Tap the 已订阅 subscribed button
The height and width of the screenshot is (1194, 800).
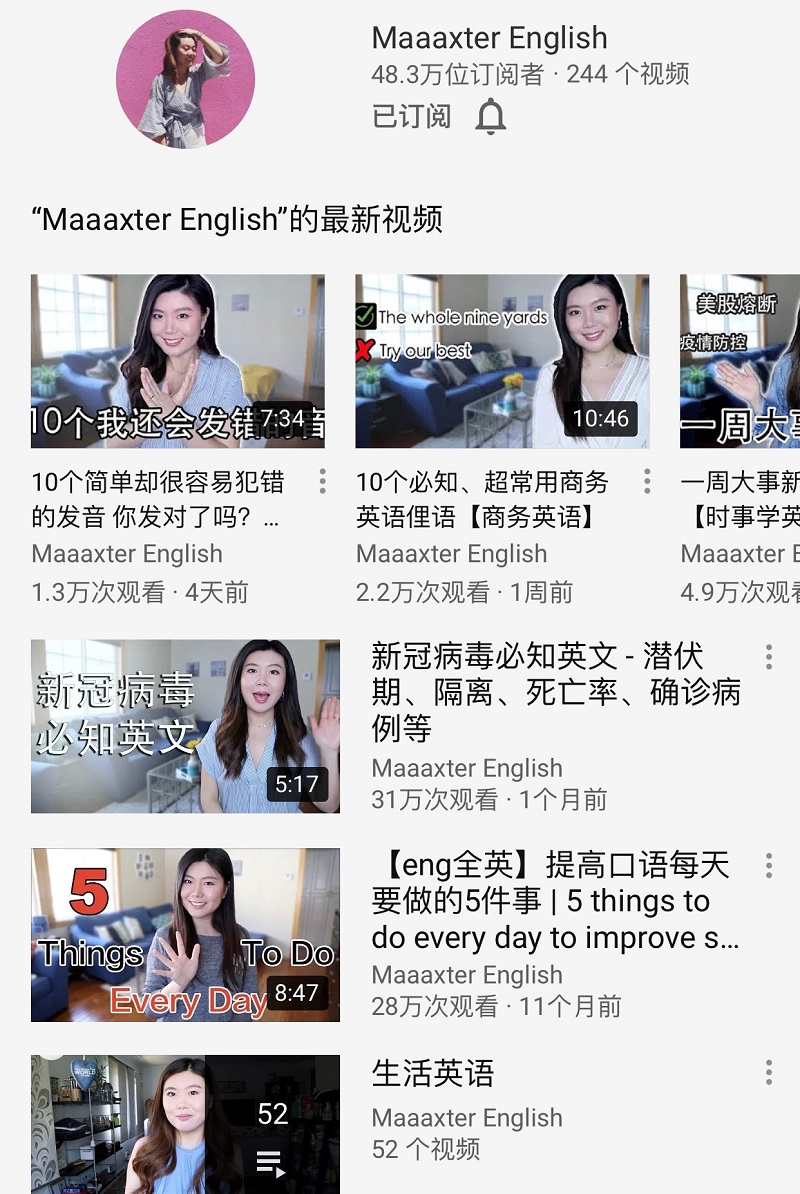point(411,116)
